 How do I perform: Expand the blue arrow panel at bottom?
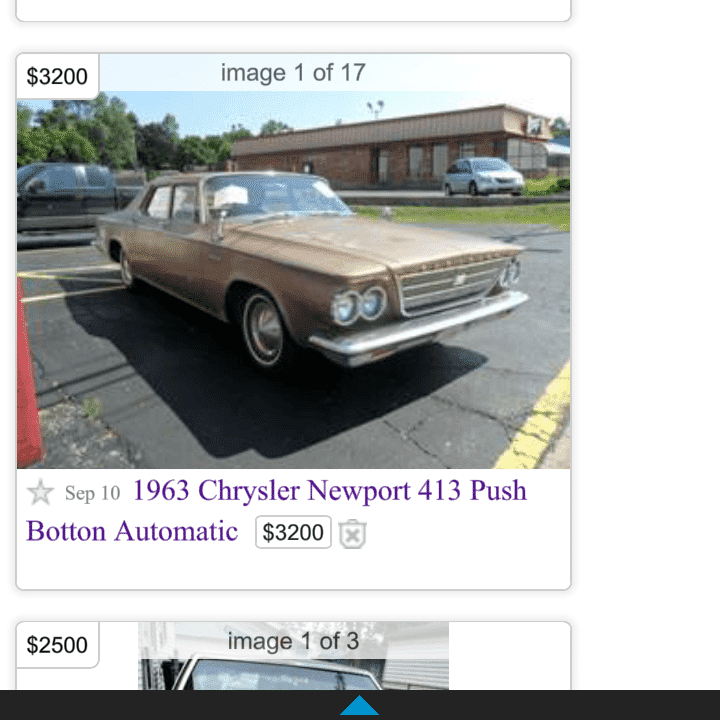[x=359, y=706]
